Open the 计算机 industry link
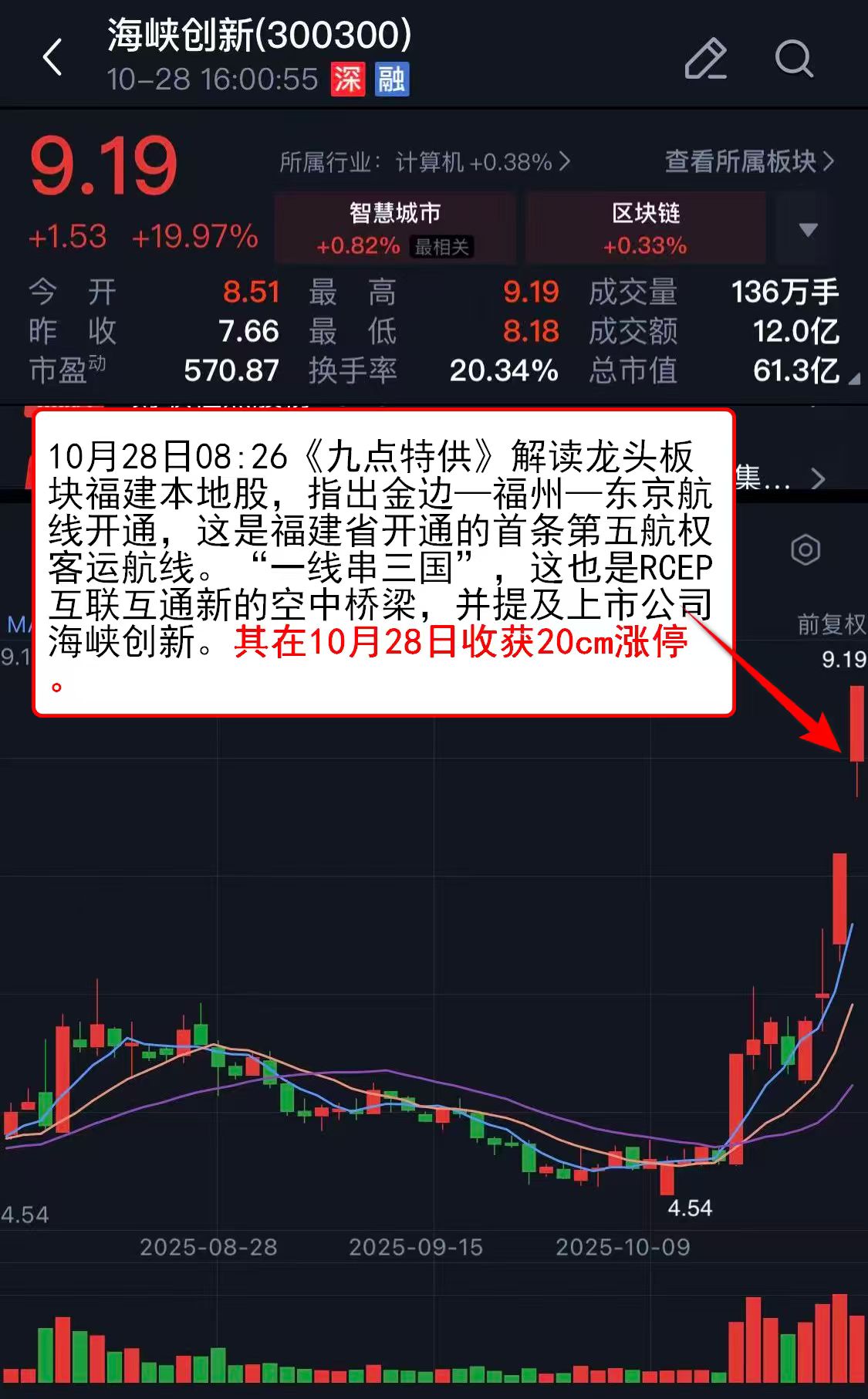868x1399 pixels. pos(424,162)
